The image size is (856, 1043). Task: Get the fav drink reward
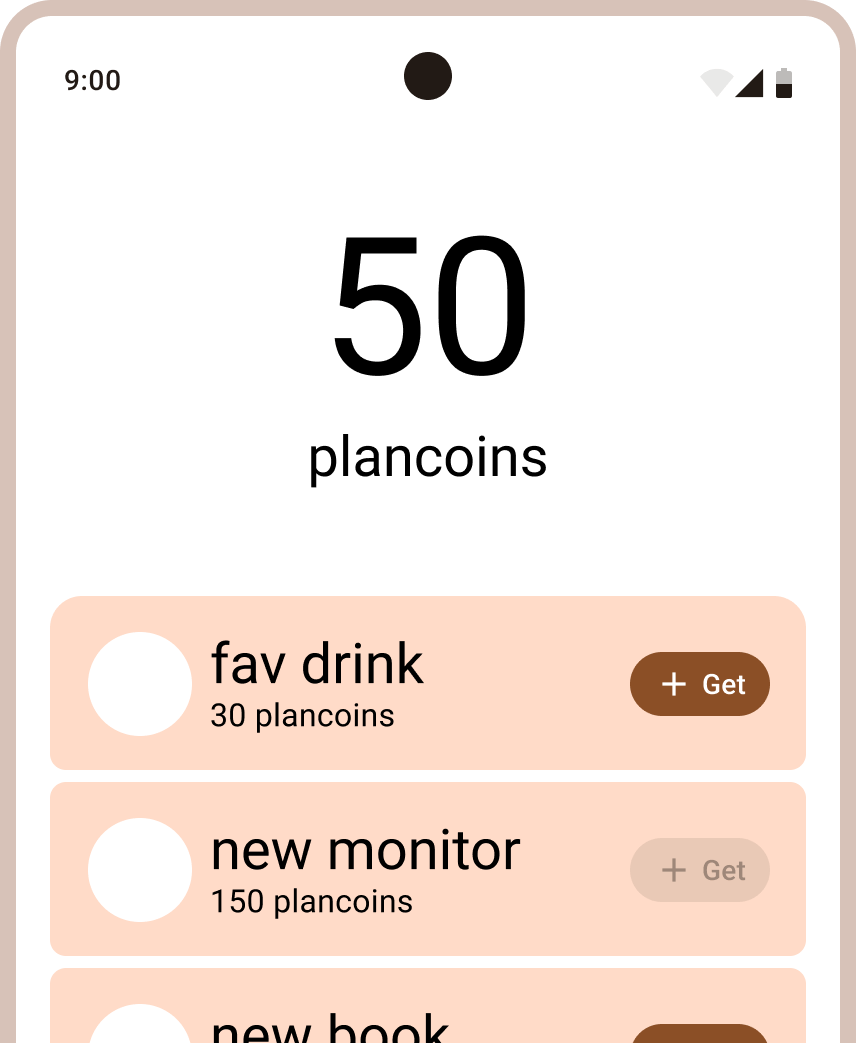coord(699,684)
